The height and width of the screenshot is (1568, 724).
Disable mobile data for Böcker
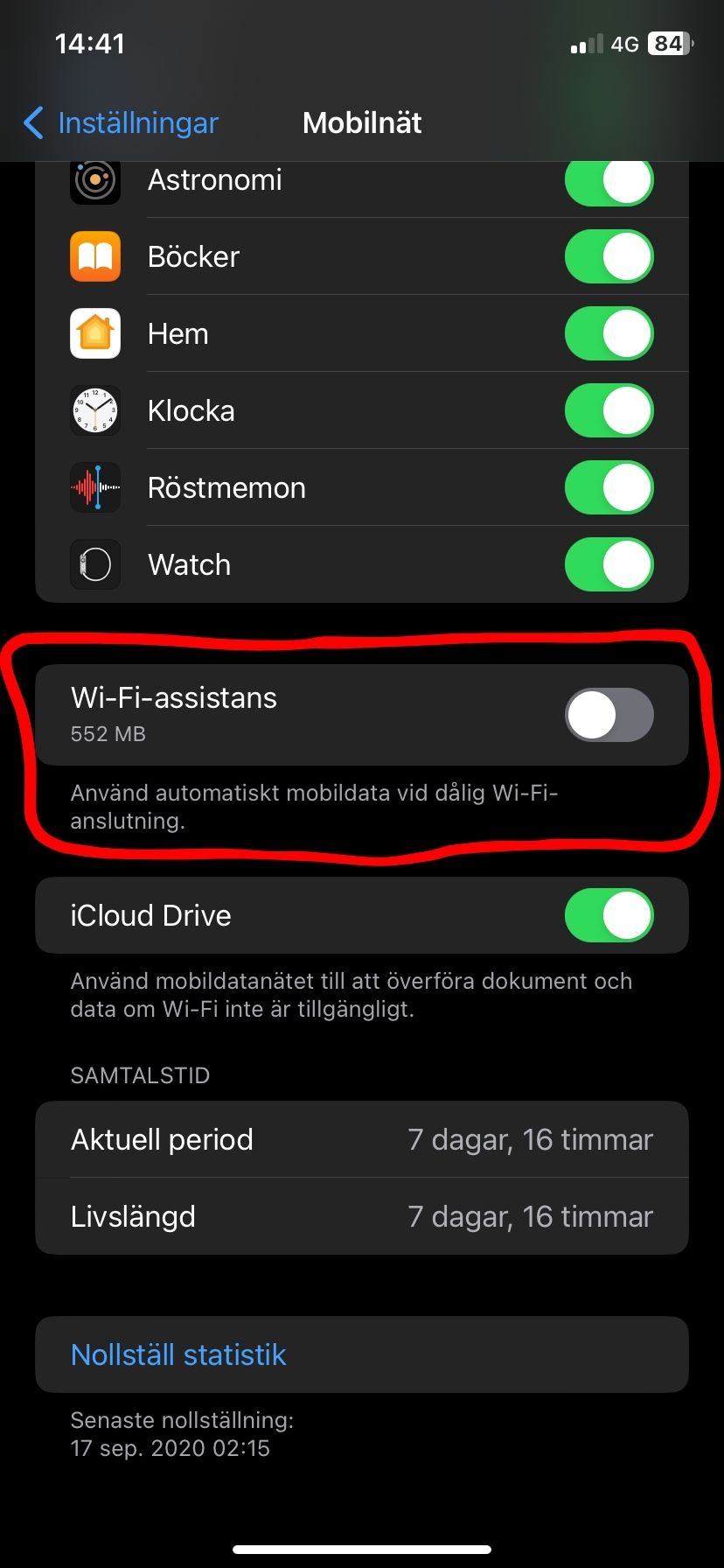point(609,256)
